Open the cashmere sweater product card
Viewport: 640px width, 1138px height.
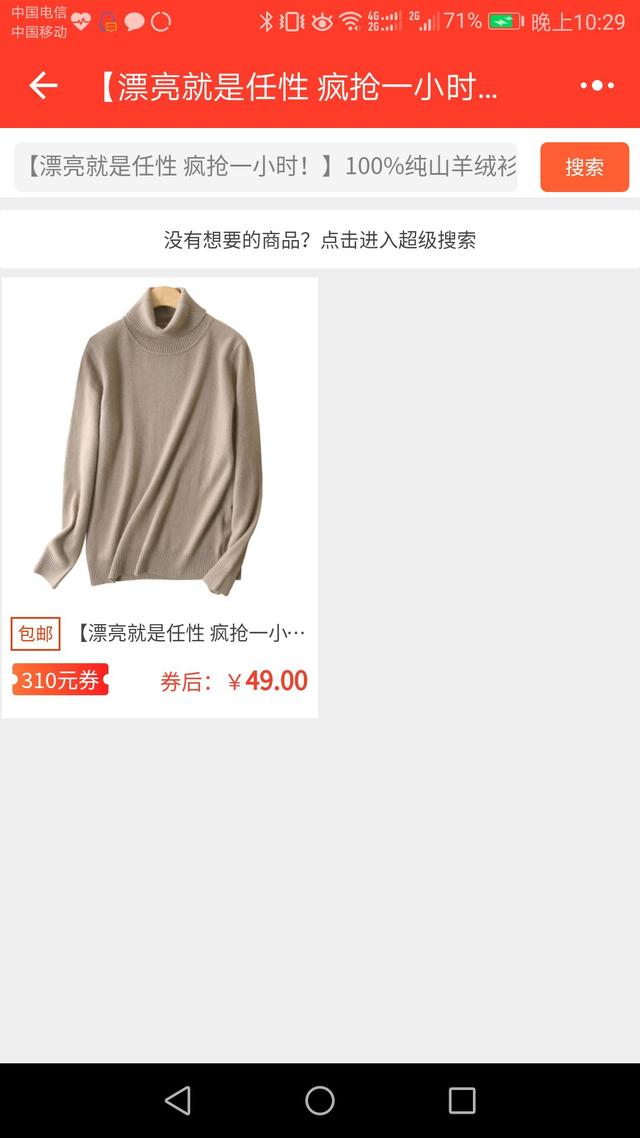(x=160, y=498)
